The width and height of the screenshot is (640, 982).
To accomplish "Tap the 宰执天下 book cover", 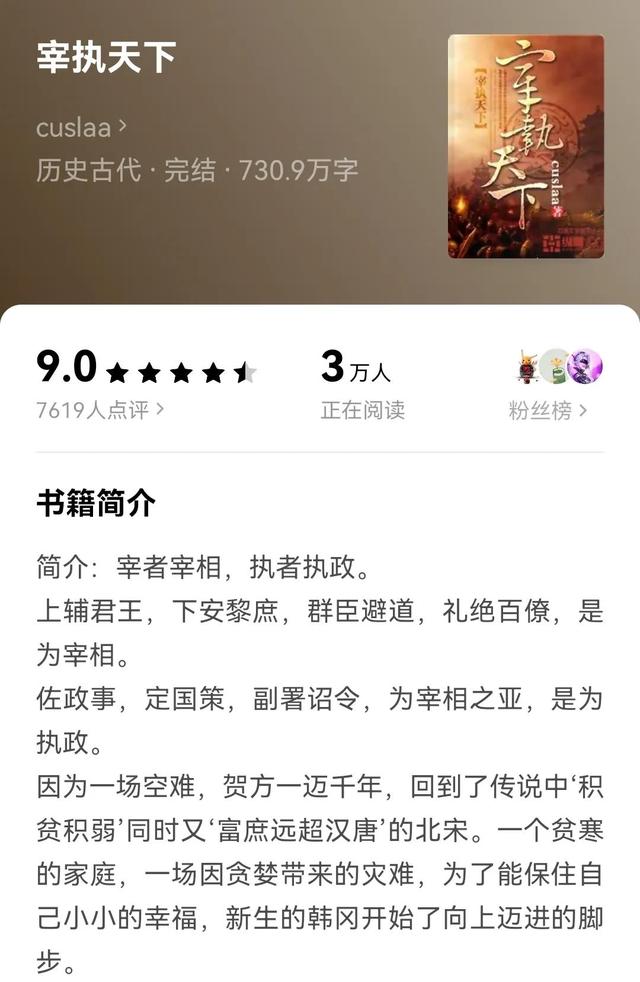I will 526,146.
